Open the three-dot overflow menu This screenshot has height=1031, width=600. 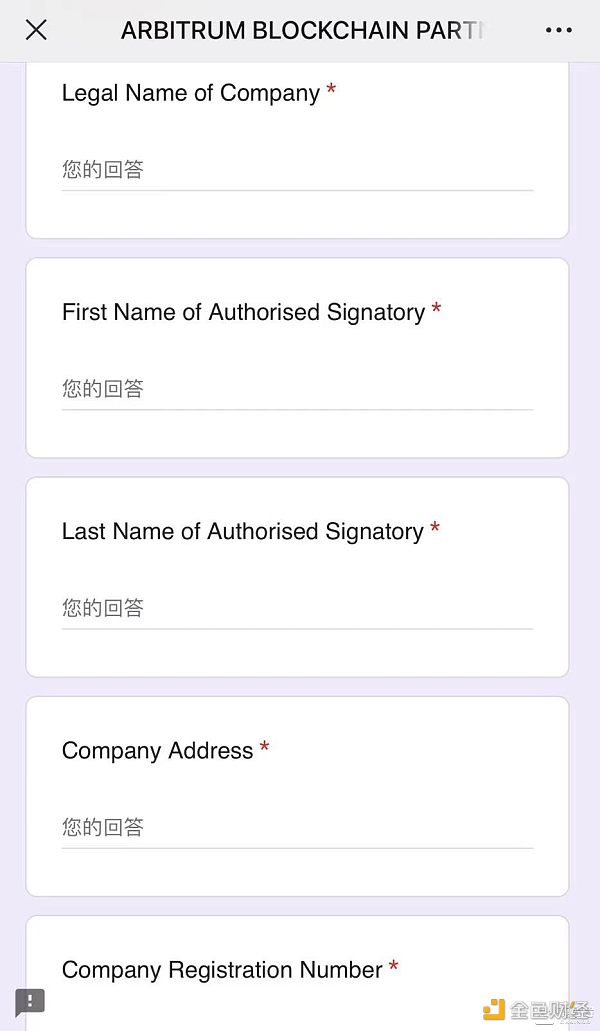click(558, 30)
